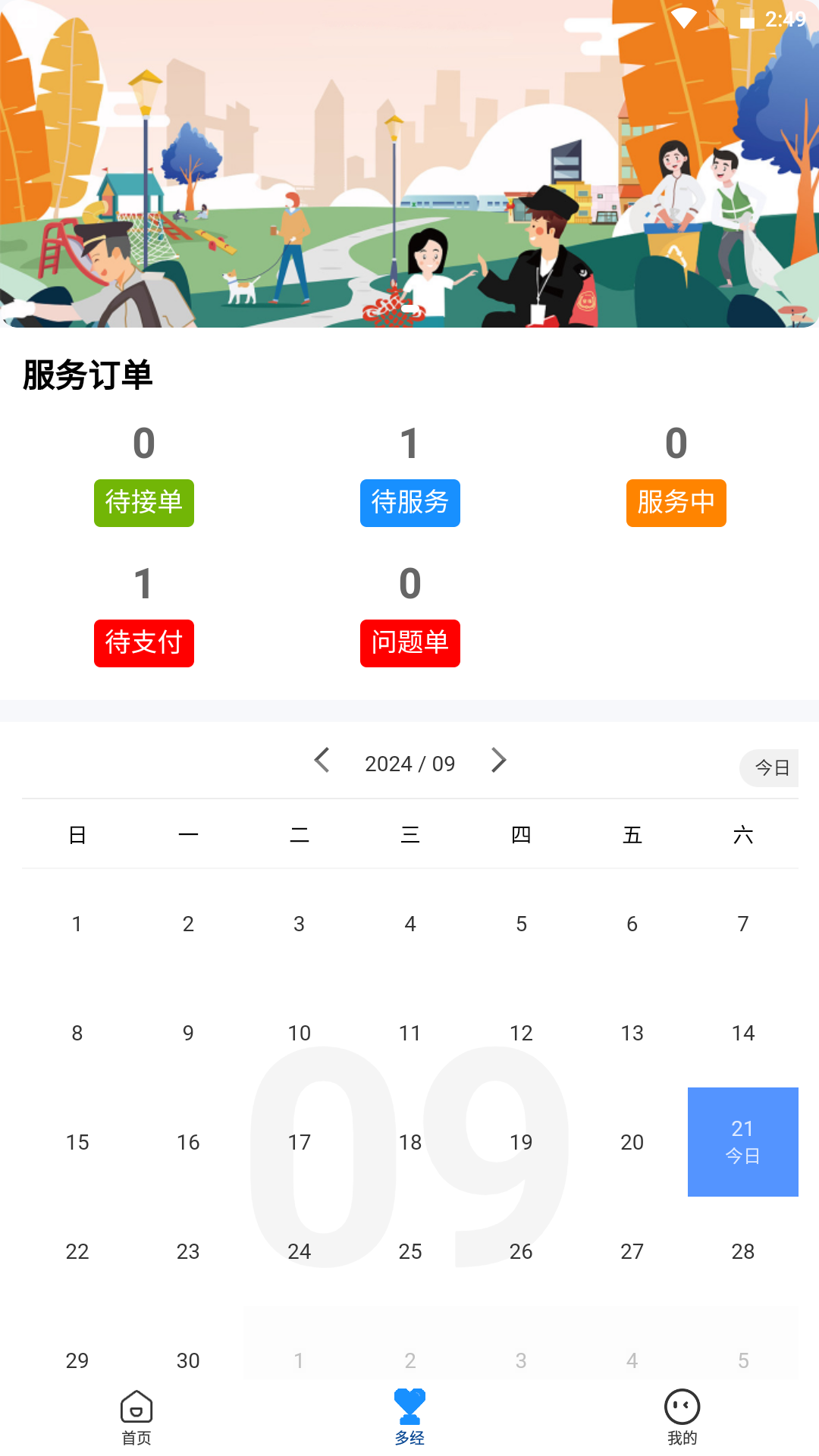Open the 2024 / 09 month label
Screen dimensions: 819x1456
pos(409,763)
